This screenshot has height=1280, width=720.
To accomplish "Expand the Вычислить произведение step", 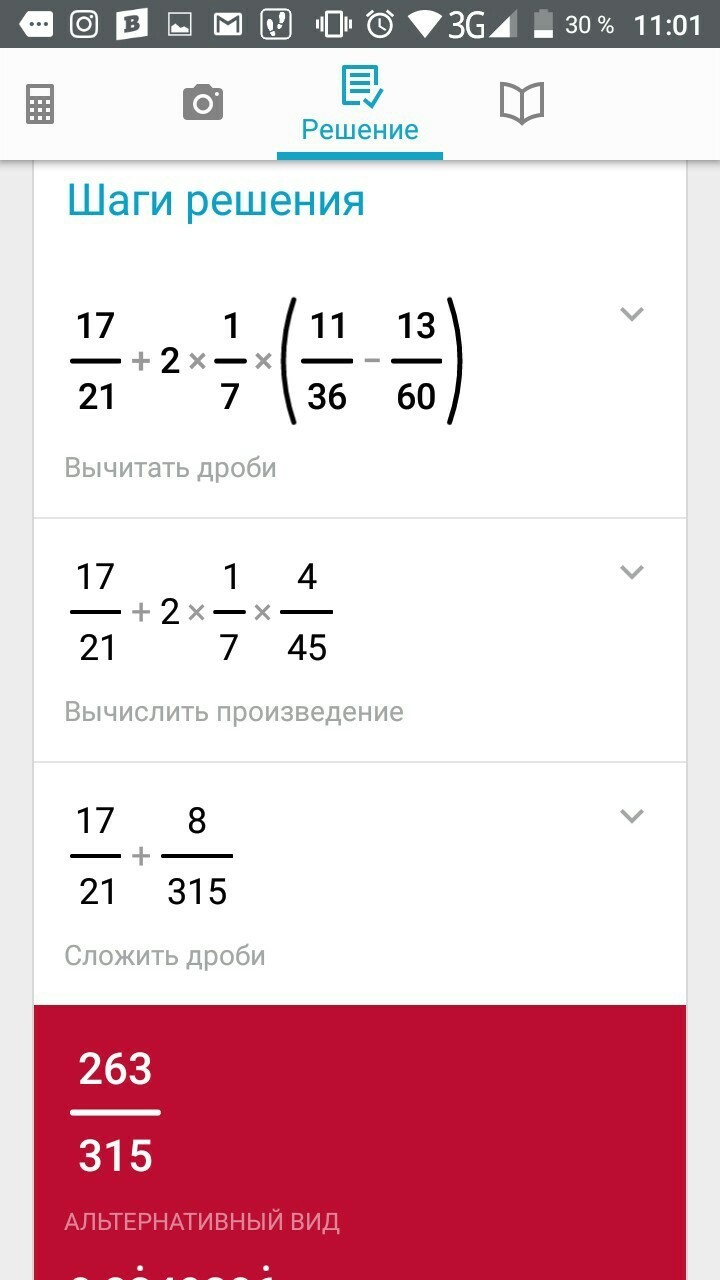I will point(631,572).
